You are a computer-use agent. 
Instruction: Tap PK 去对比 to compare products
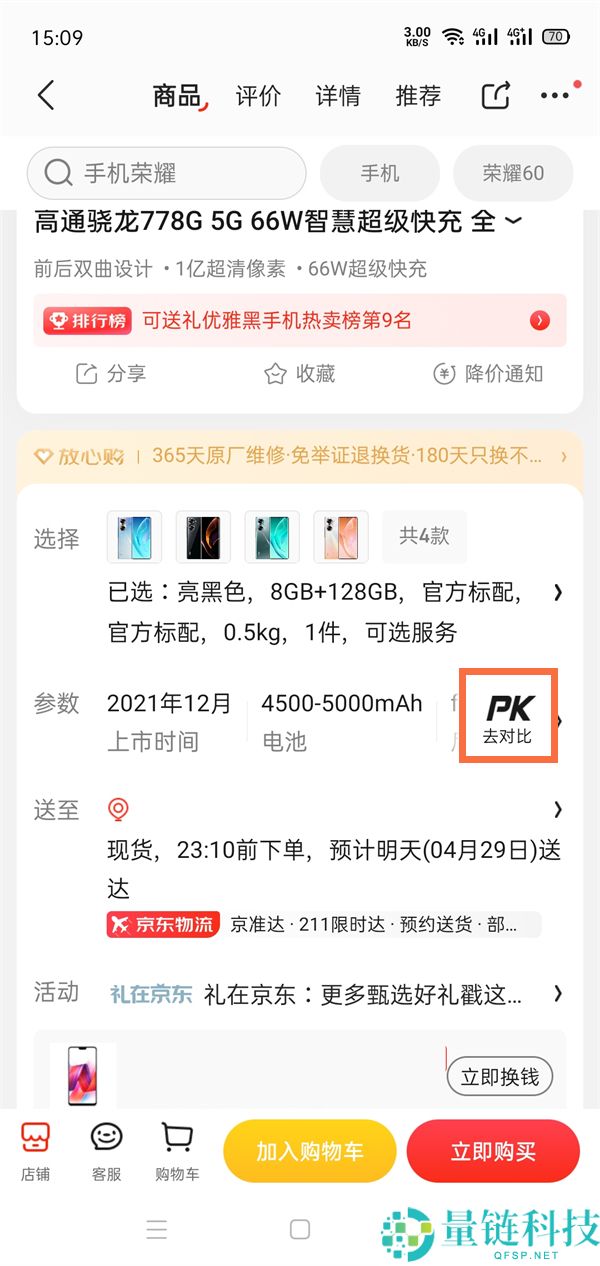[x=508, y=718]
